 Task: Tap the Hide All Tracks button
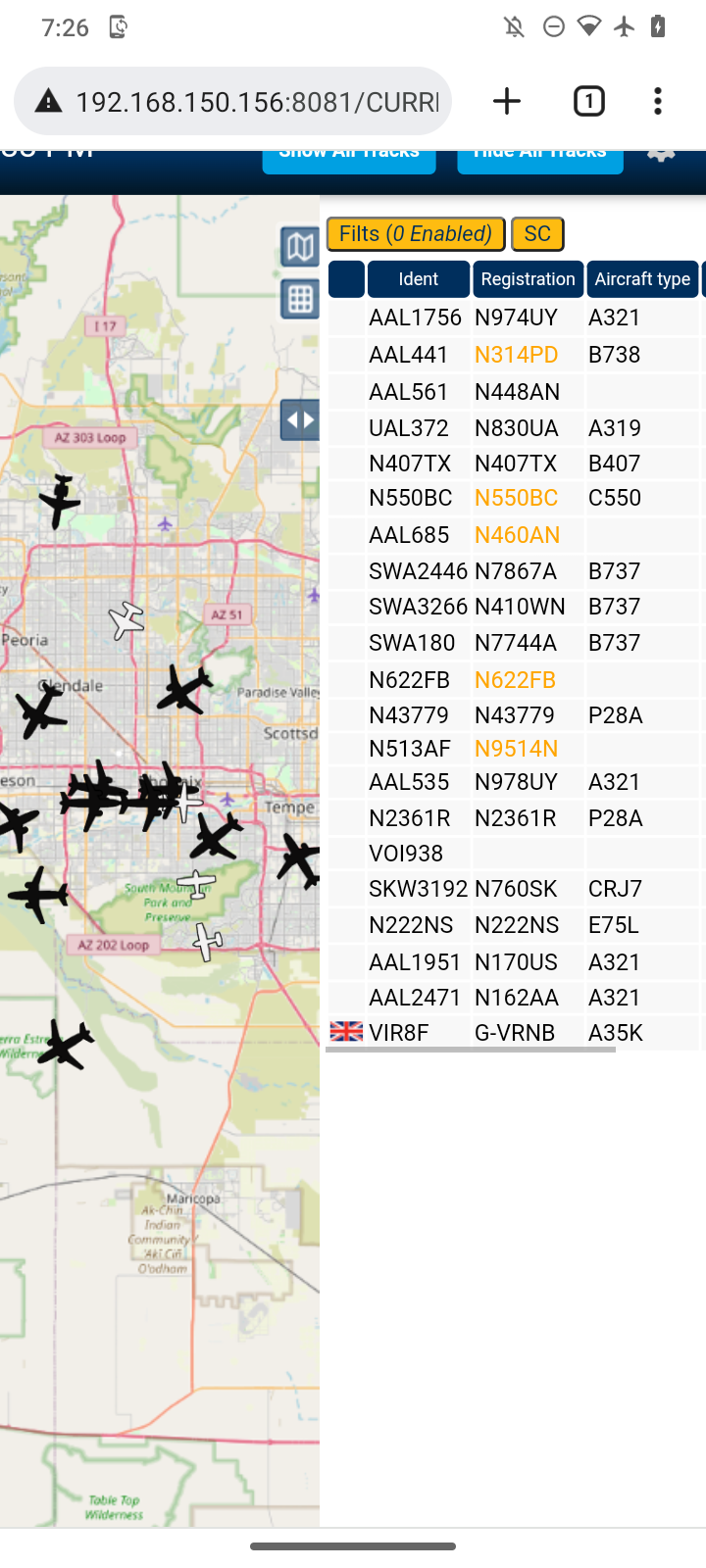point(540,159)
